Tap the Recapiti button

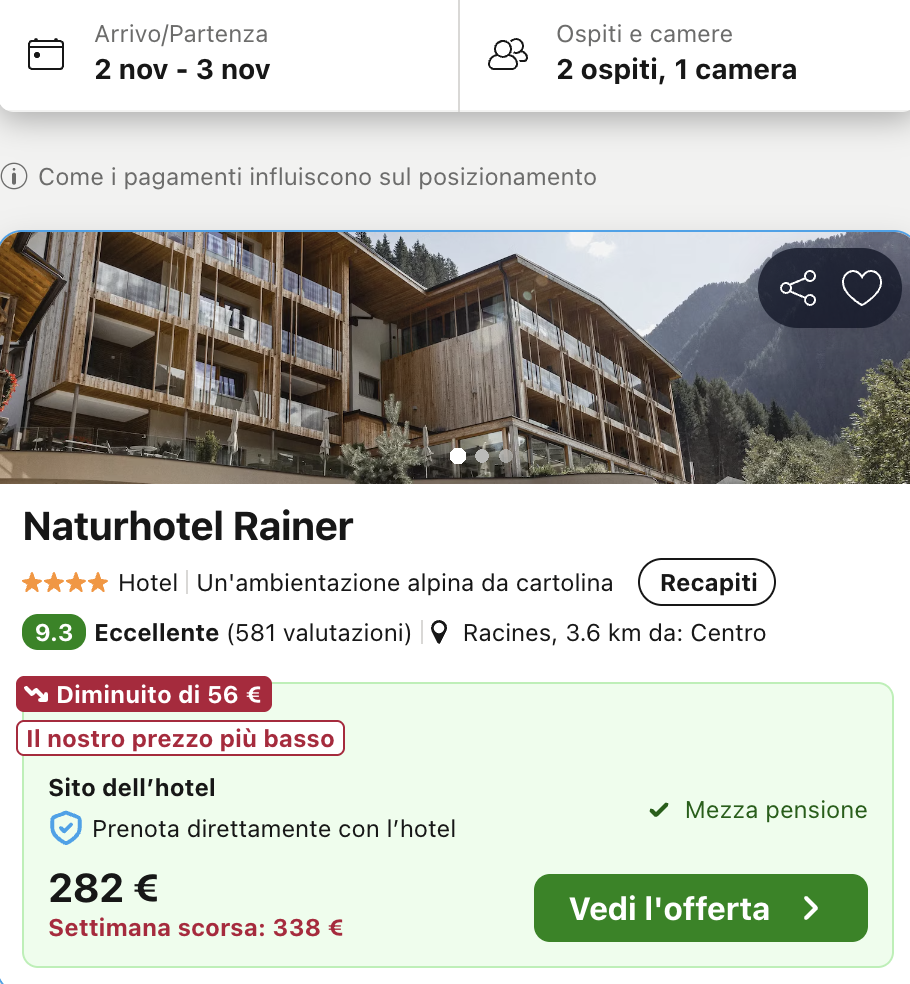tap(707, 582)
